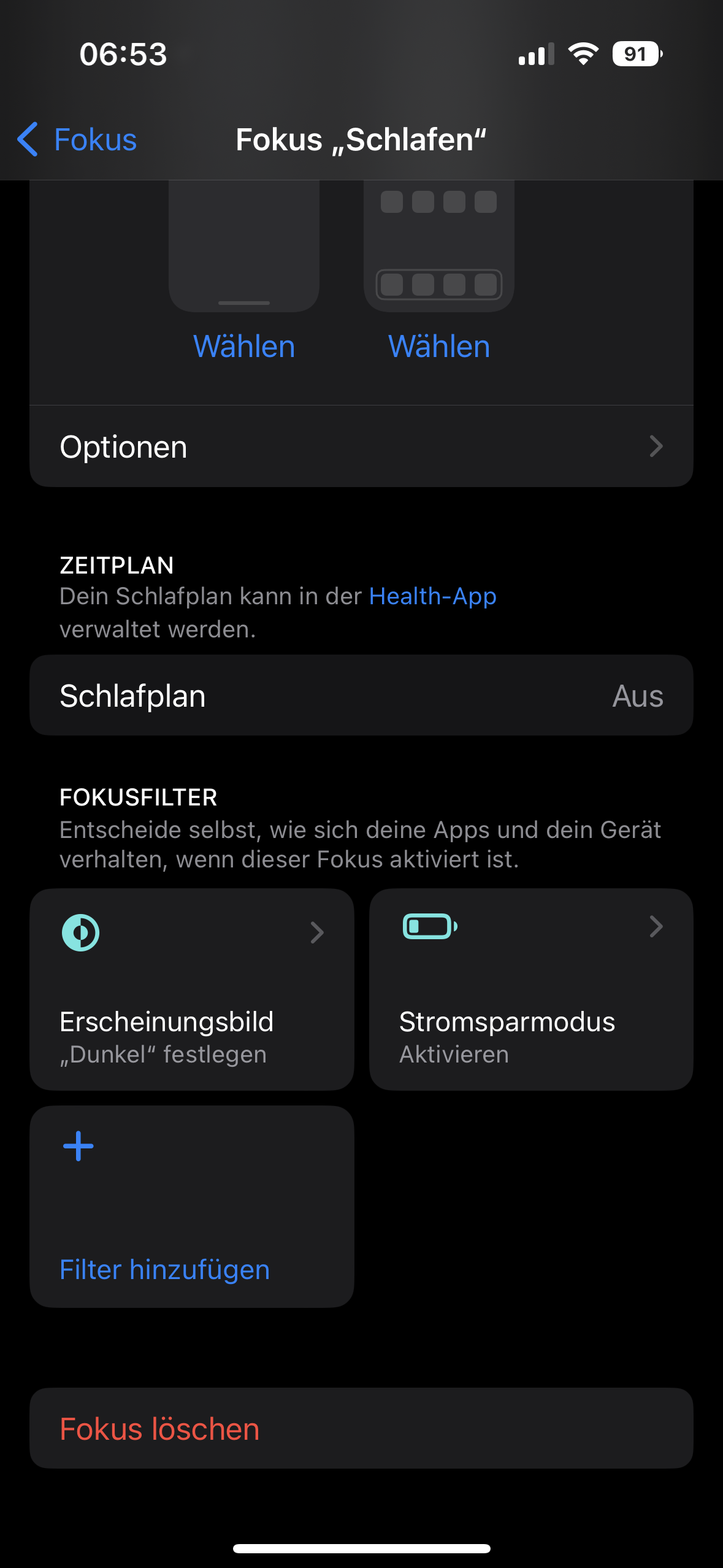Tap Filter hinzufügen to add a filter
This screenshot has width=723, height=1568.
(191, 1206)
